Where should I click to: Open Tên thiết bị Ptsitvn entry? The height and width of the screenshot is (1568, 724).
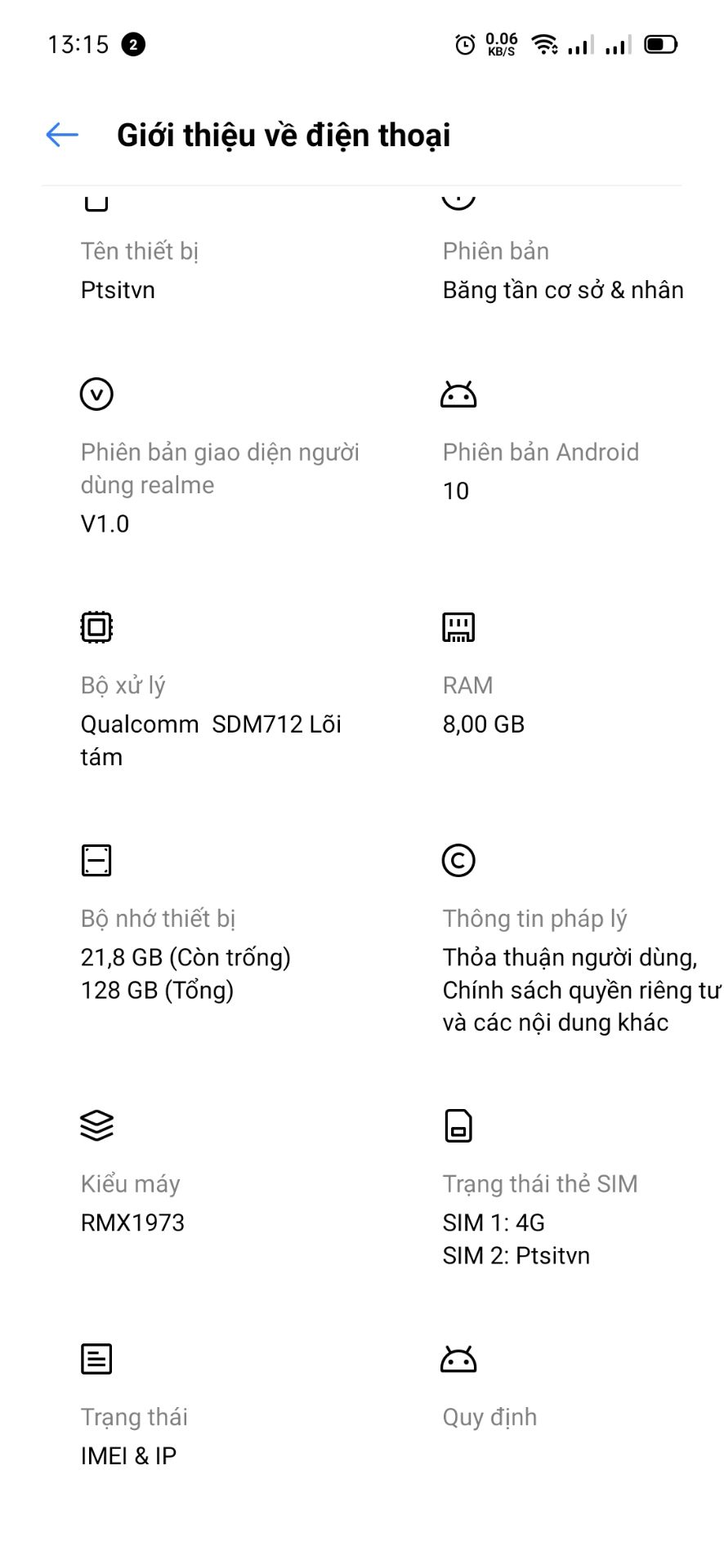[140, 271]
